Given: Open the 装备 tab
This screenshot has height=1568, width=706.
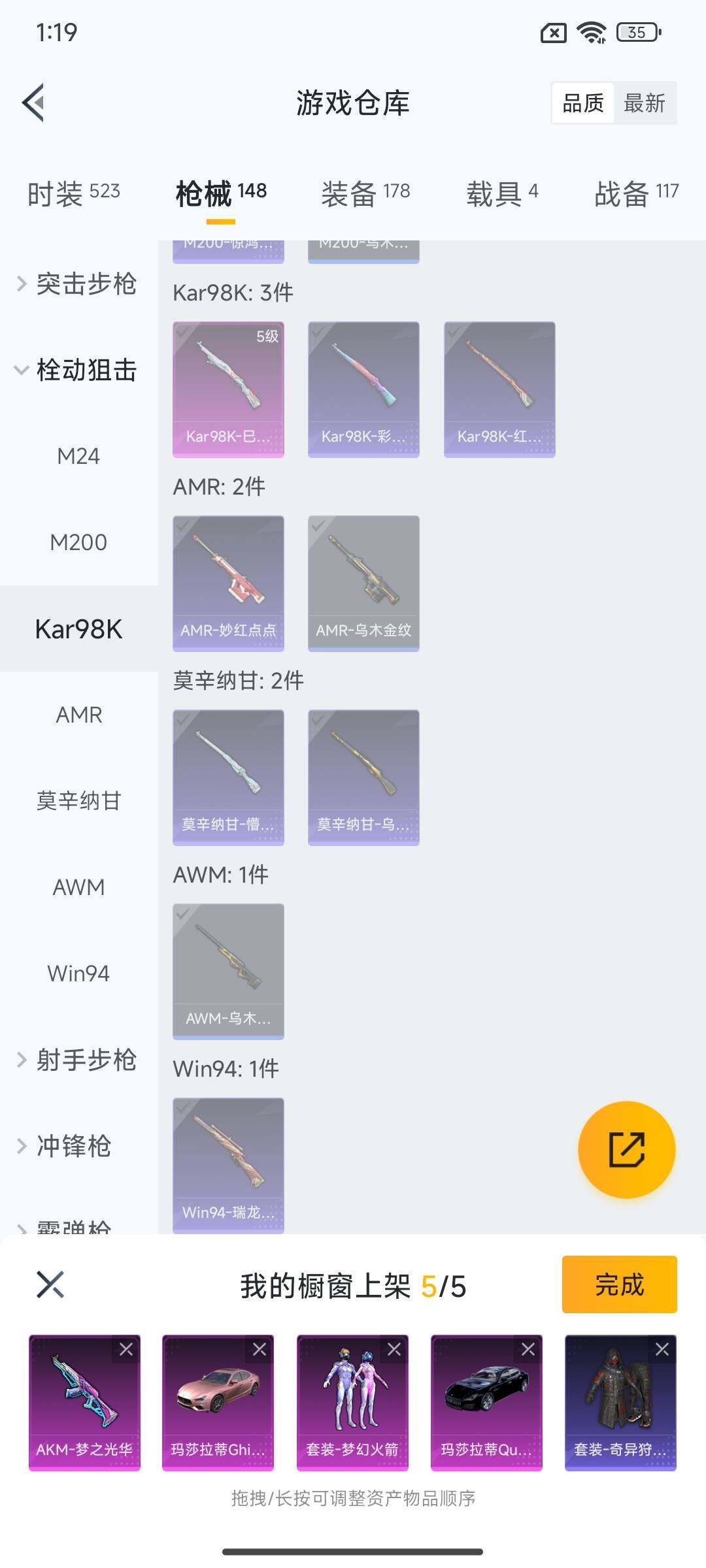Looking at the screenshot, I should click(x=365, y=193).
